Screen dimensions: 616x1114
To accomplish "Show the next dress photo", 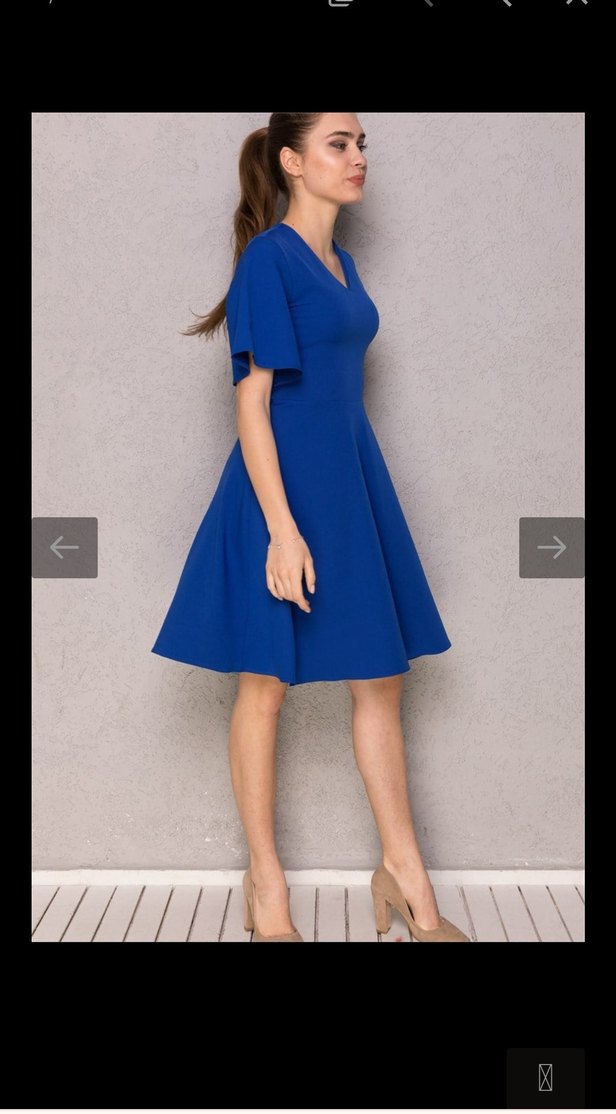I will (x=551, y=547).
